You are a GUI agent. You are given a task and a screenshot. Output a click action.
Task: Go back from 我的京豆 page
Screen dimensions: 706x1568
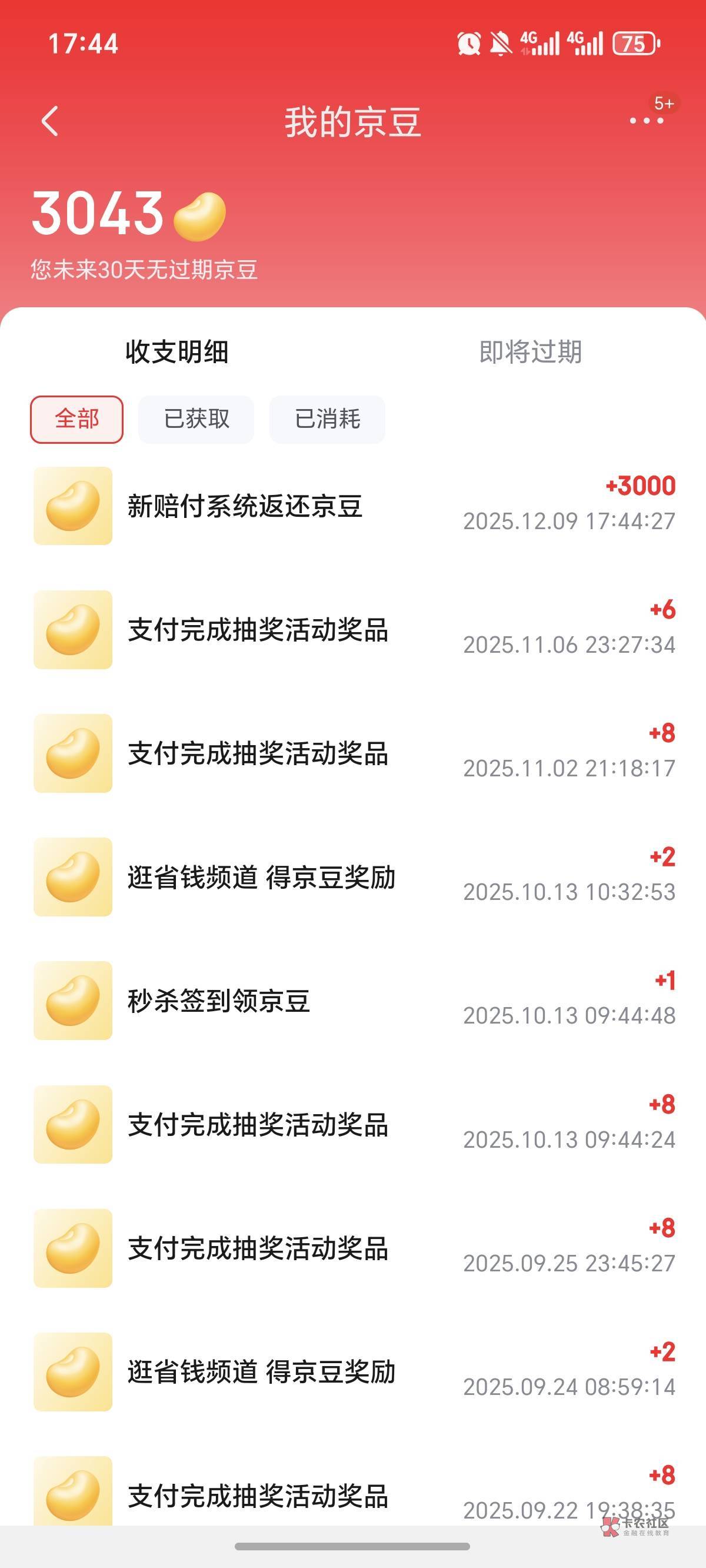pos(50,121)
